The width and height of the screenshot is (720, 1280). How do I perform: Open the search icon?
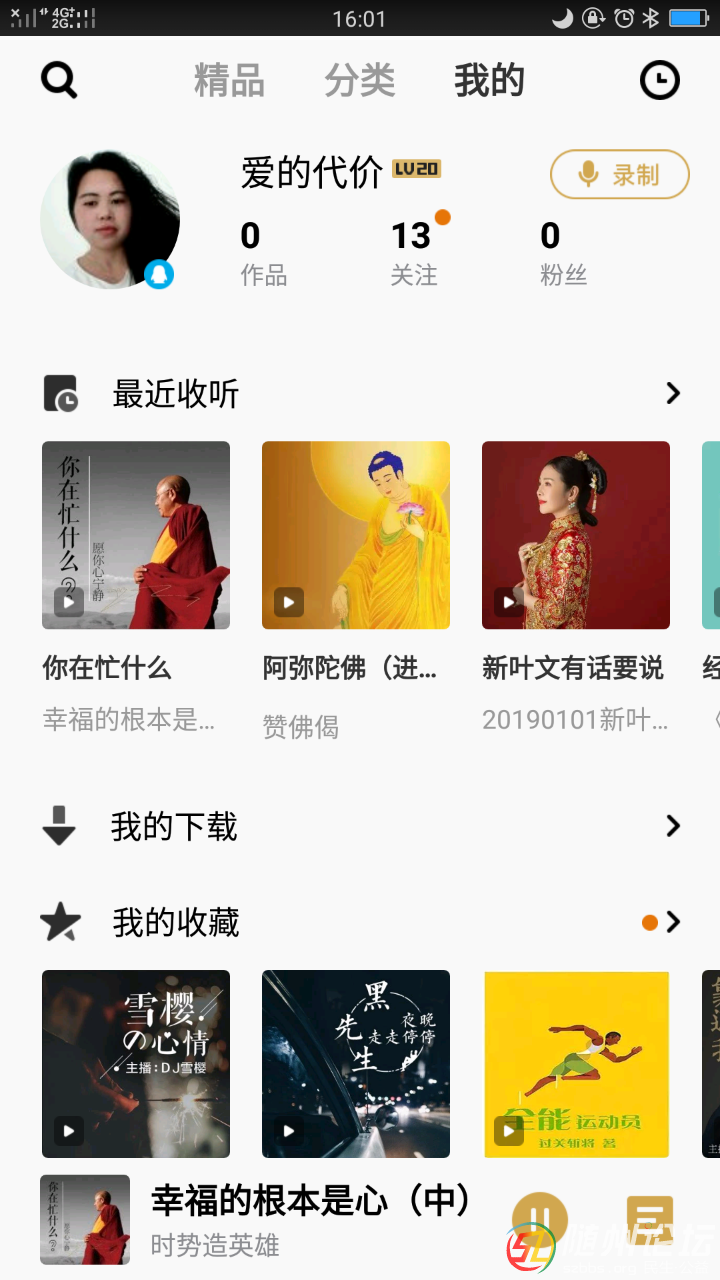(59, 80)
